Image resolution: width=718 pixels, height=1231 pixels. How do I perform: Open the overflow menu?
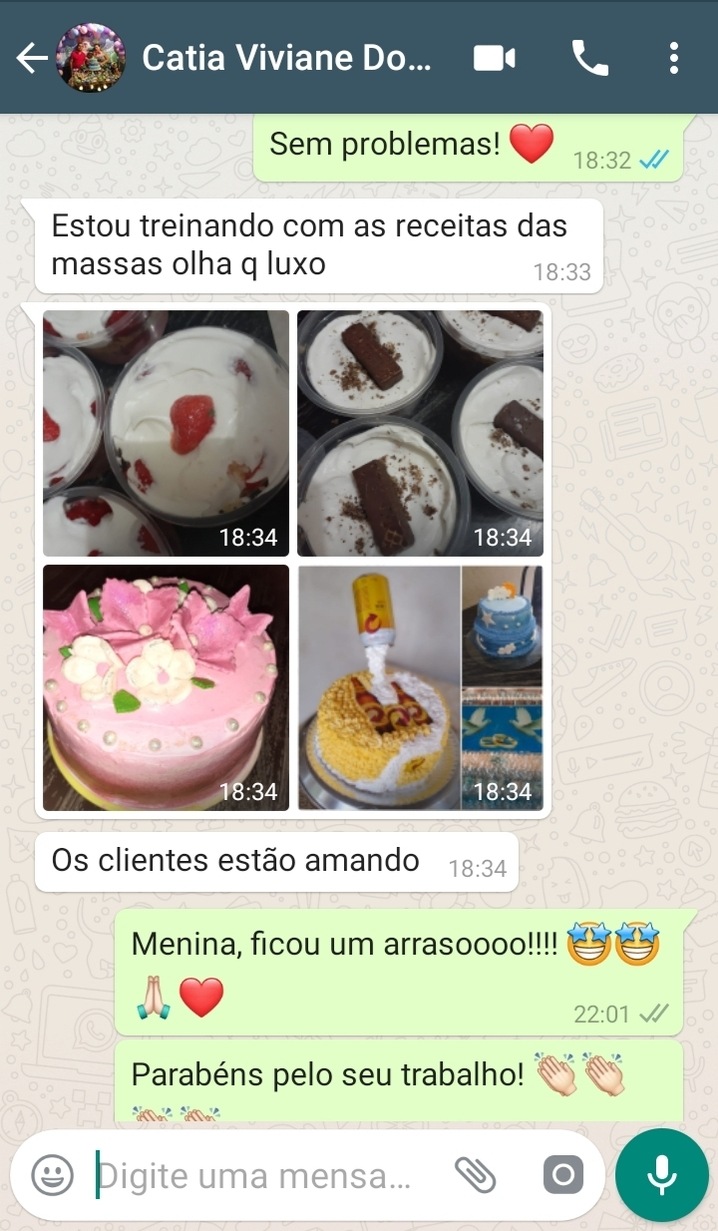click(x=674, y=59)
